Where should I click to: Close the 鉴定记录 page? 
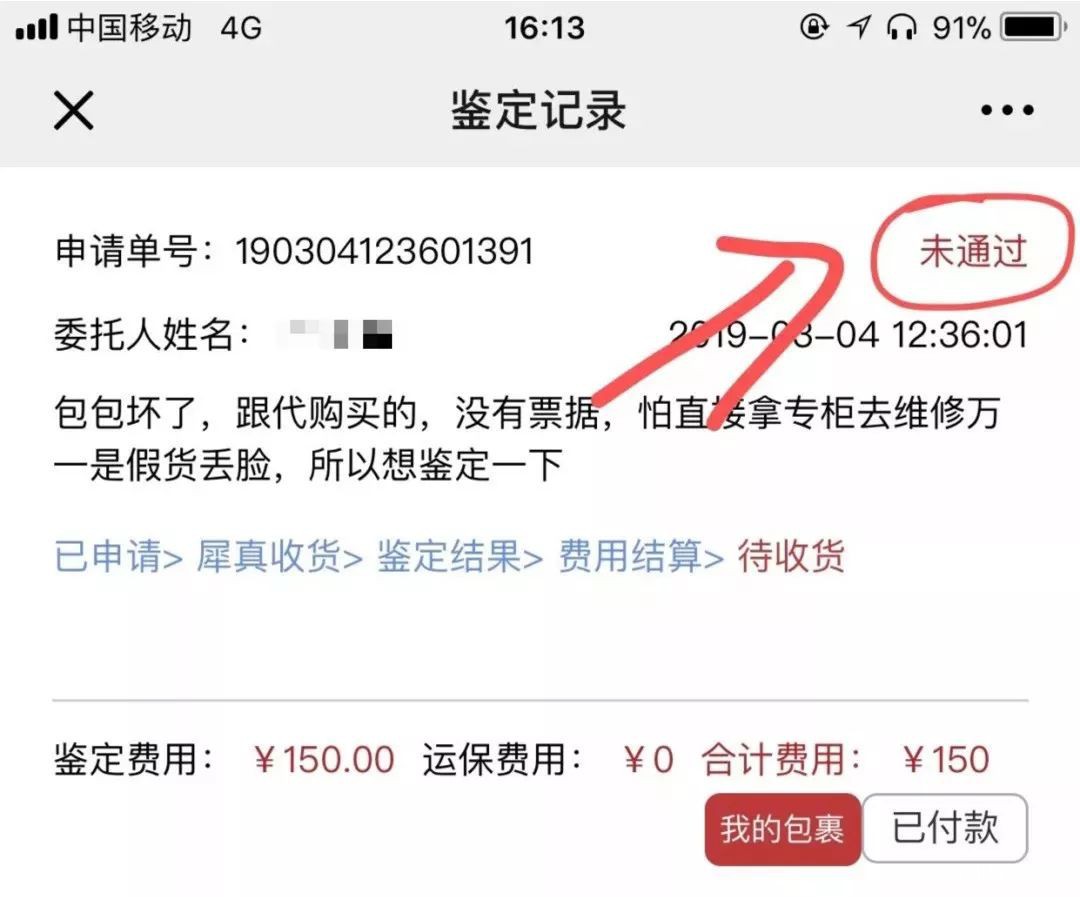73,110
